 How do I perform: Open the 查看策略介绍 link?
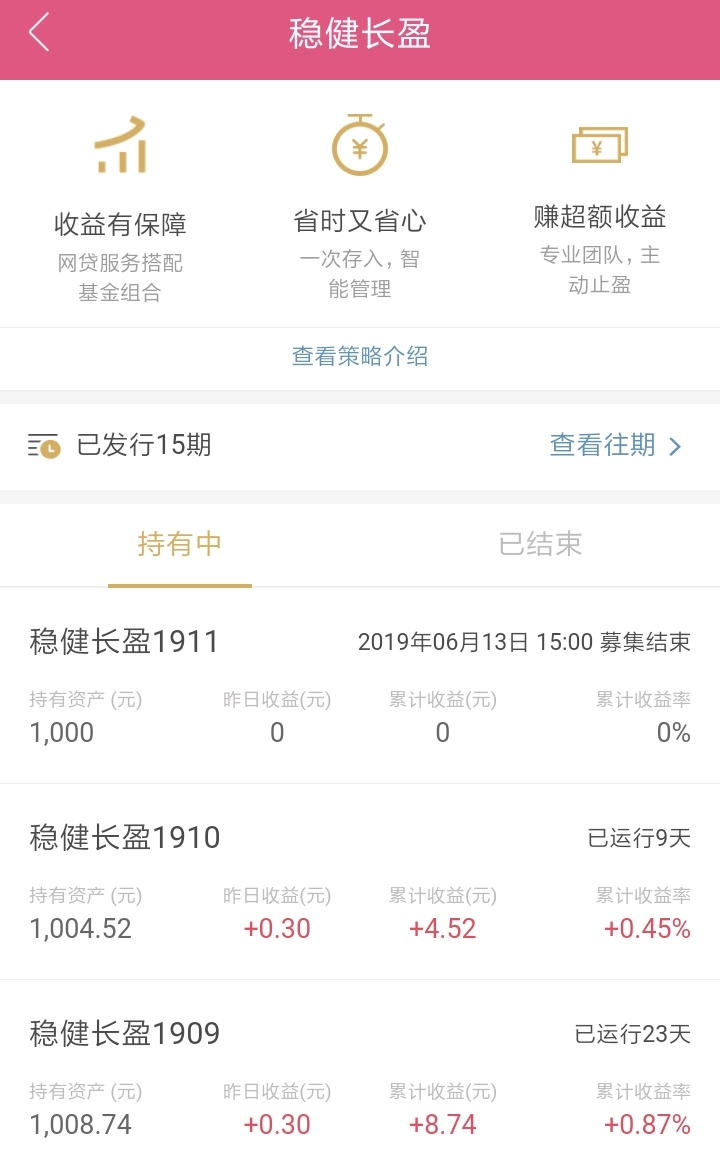pos(360,356)
